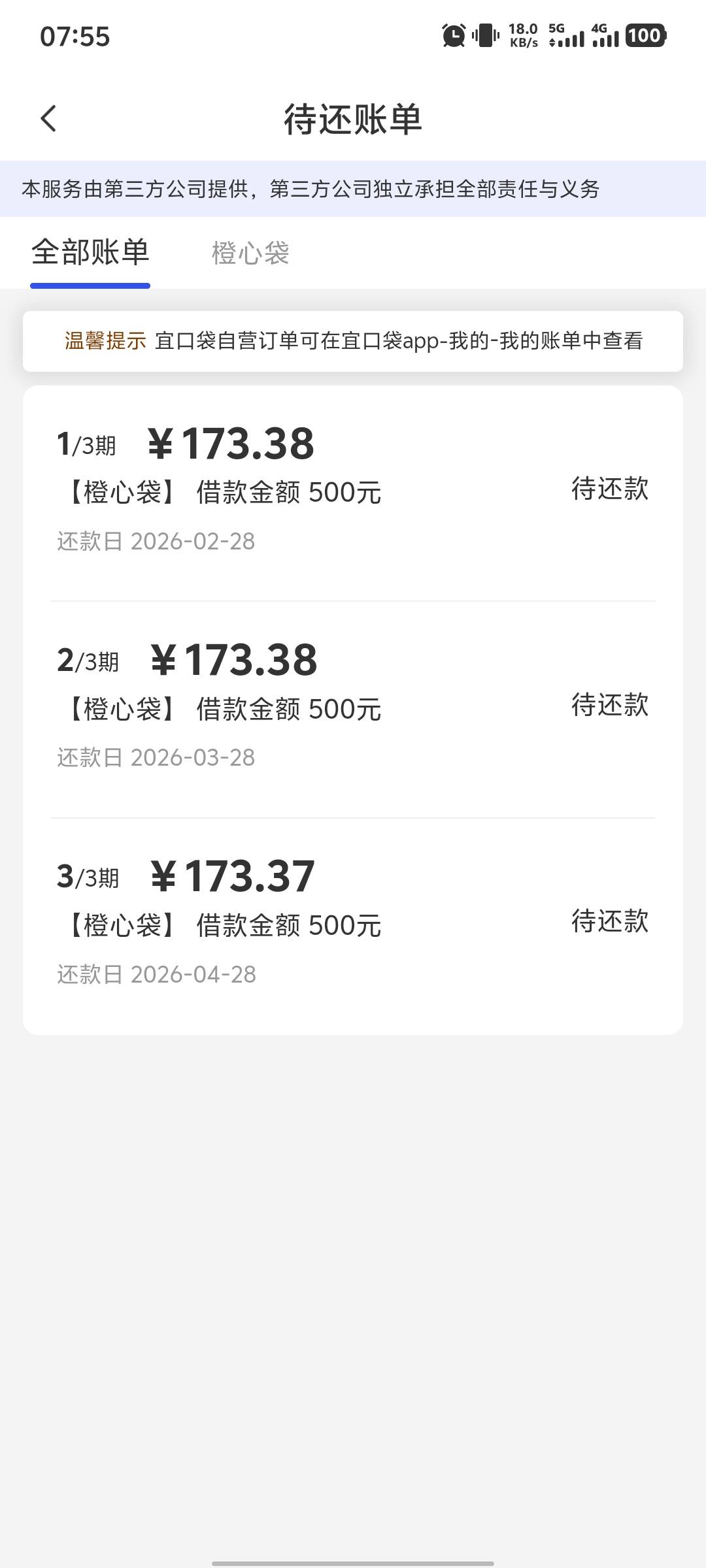This screenshot has width=706, height=1568.
Task: Switch to the 橙心袋 tab
Action: [x=250, y=253]
